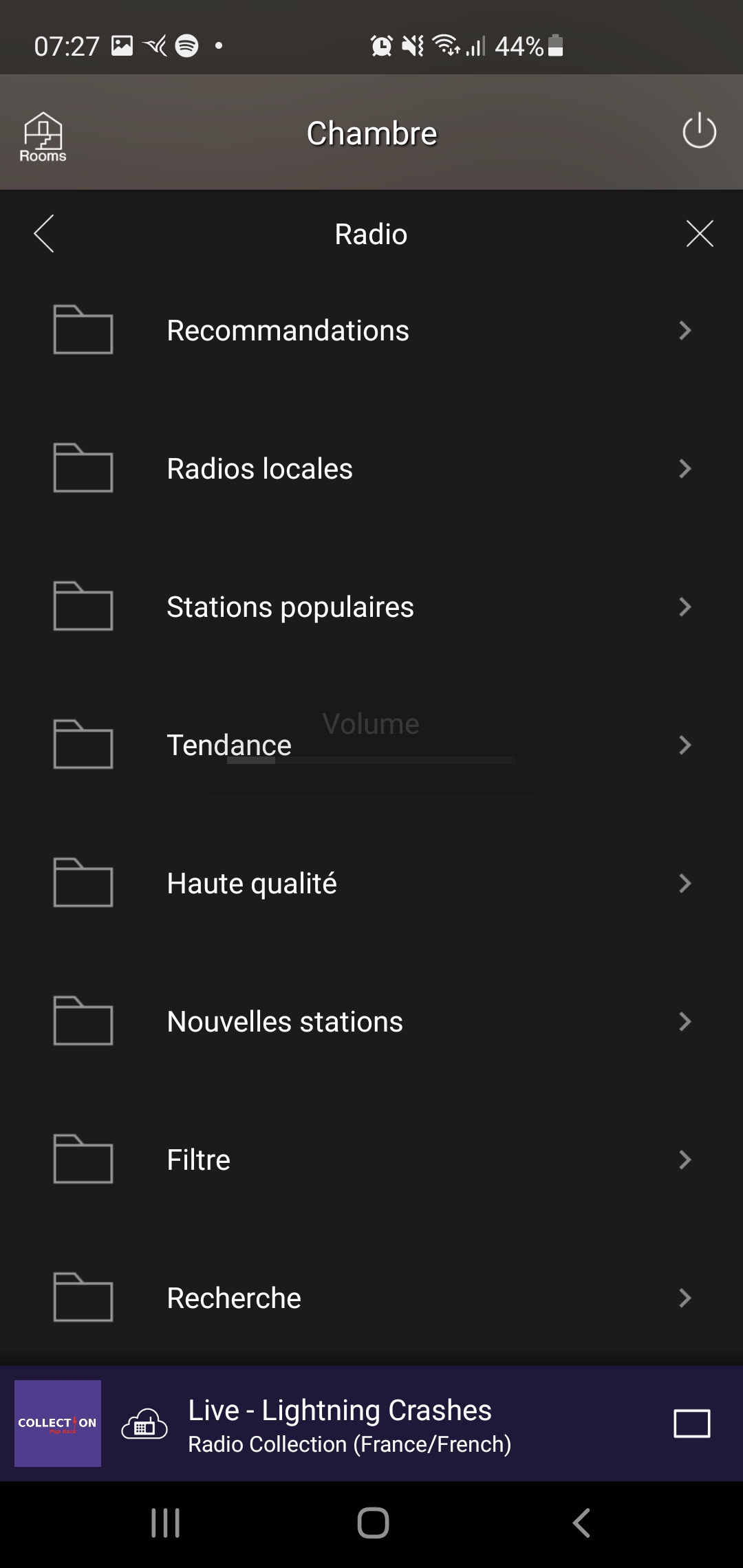Go back from the Radio menu
743x1568 pixels.
[44, 234]
